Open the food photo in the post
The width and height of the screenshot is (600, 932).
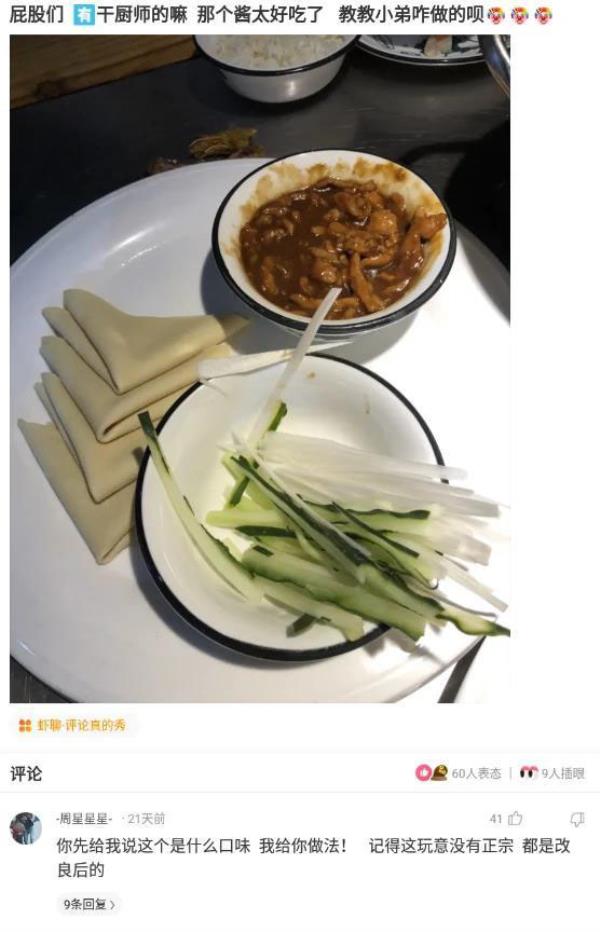(x=260, y=370)
